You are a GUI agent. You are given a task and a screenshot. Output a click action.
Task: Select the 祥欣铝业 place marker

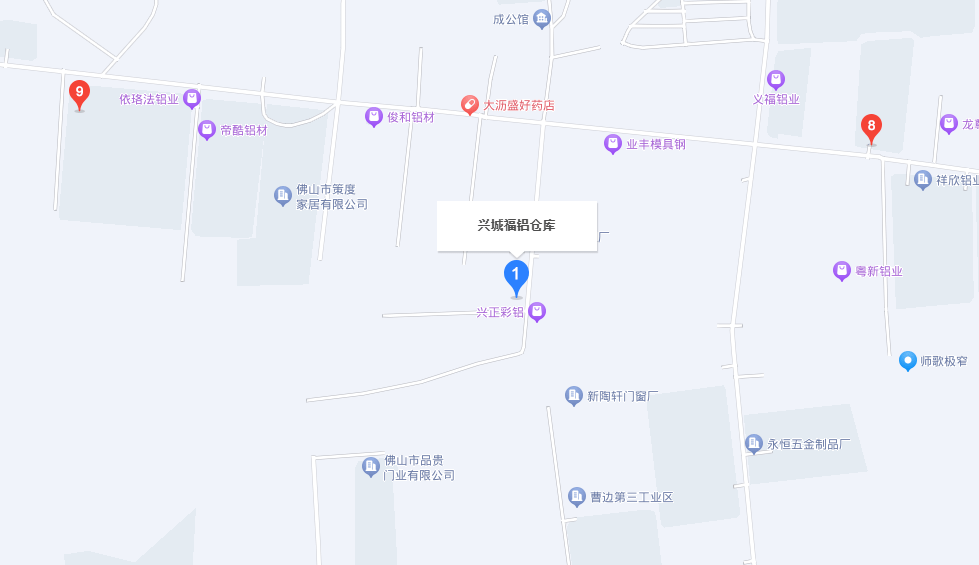pyautogui.click(x=923, y=180)
